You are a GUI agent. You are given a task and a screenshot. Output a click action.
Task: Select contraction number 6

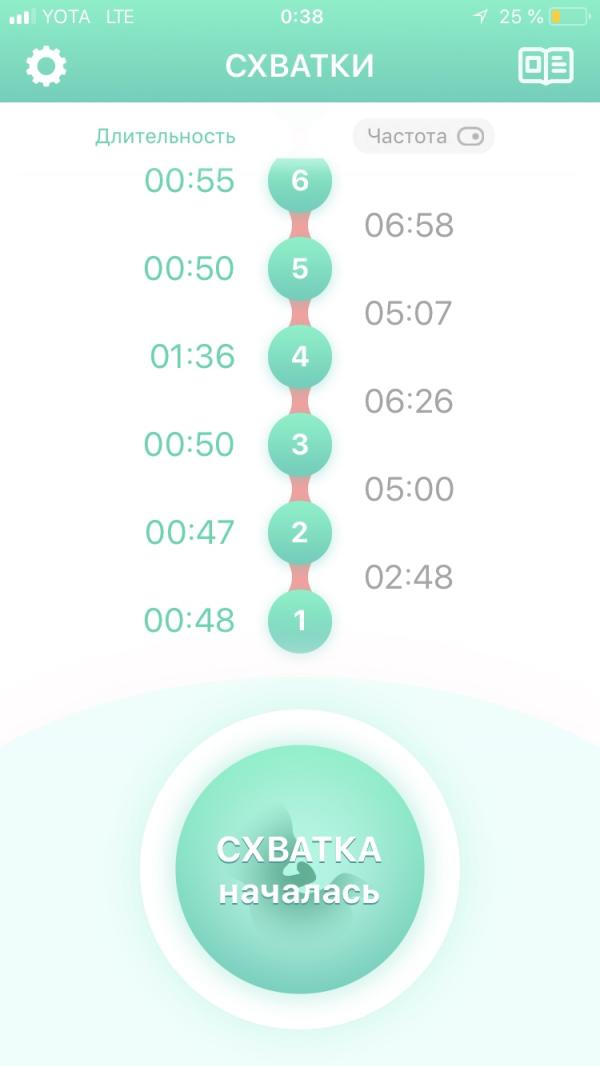click(300, 181)
